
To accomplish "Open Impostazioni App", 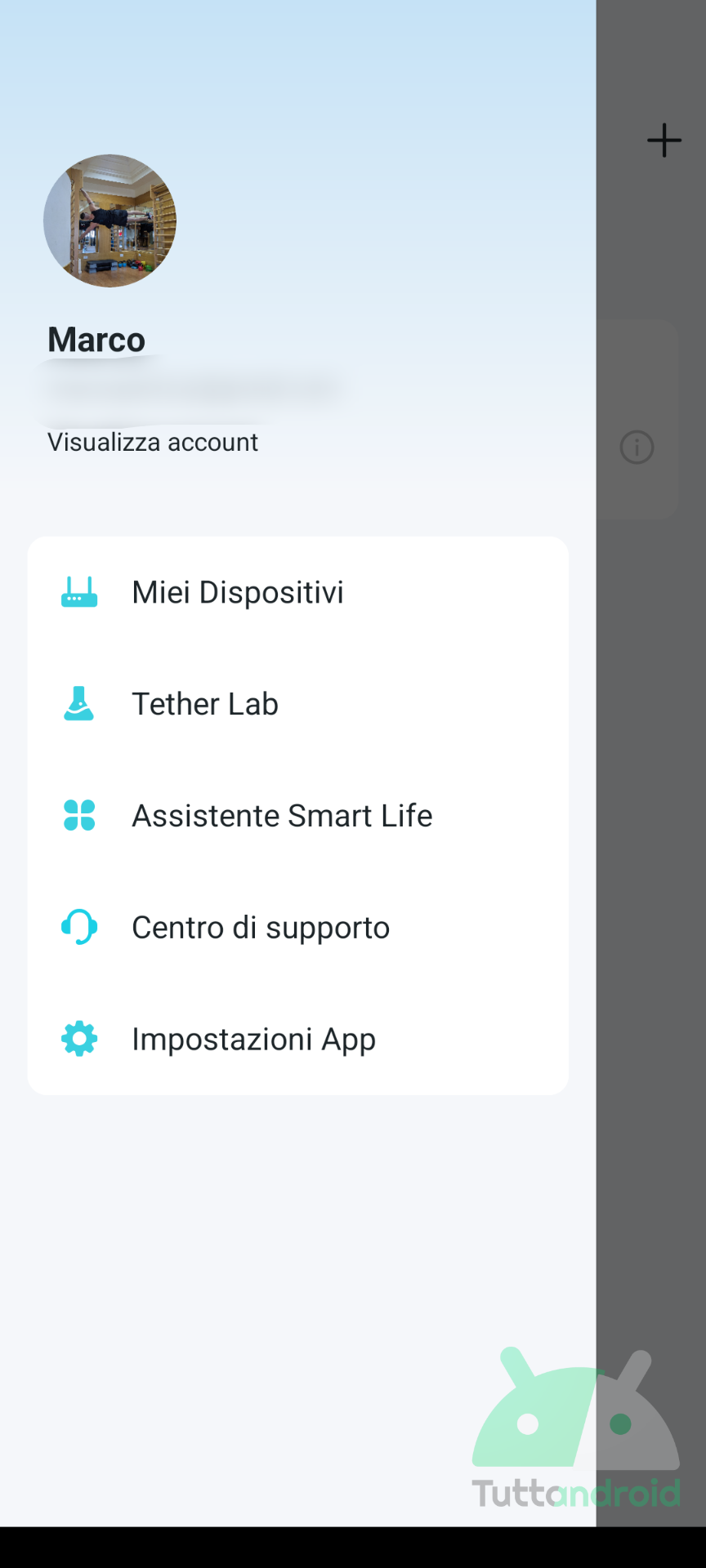I will coord(298,1040).
